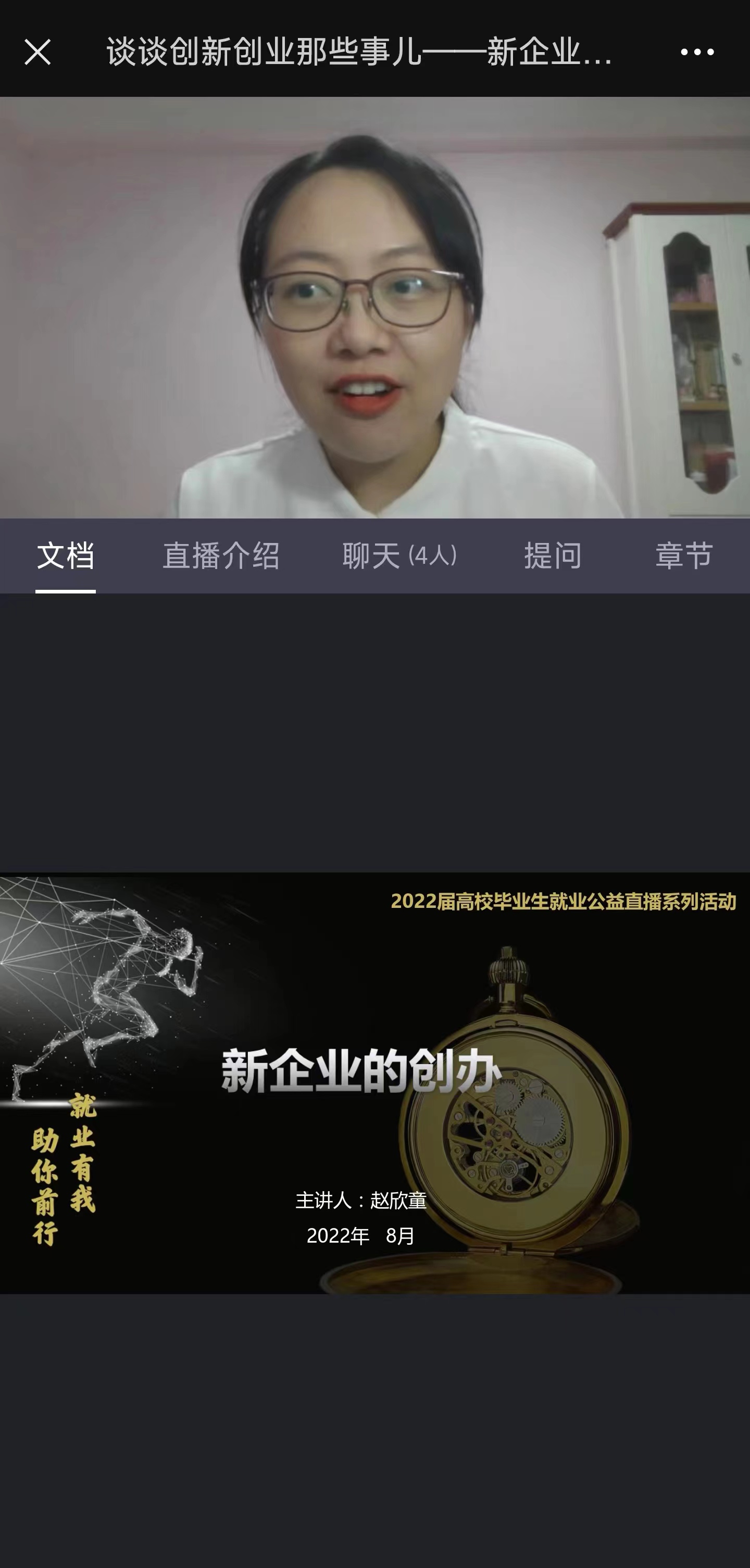
Task: Open the 聊天 (4人) tab
Action: point(399,555)
